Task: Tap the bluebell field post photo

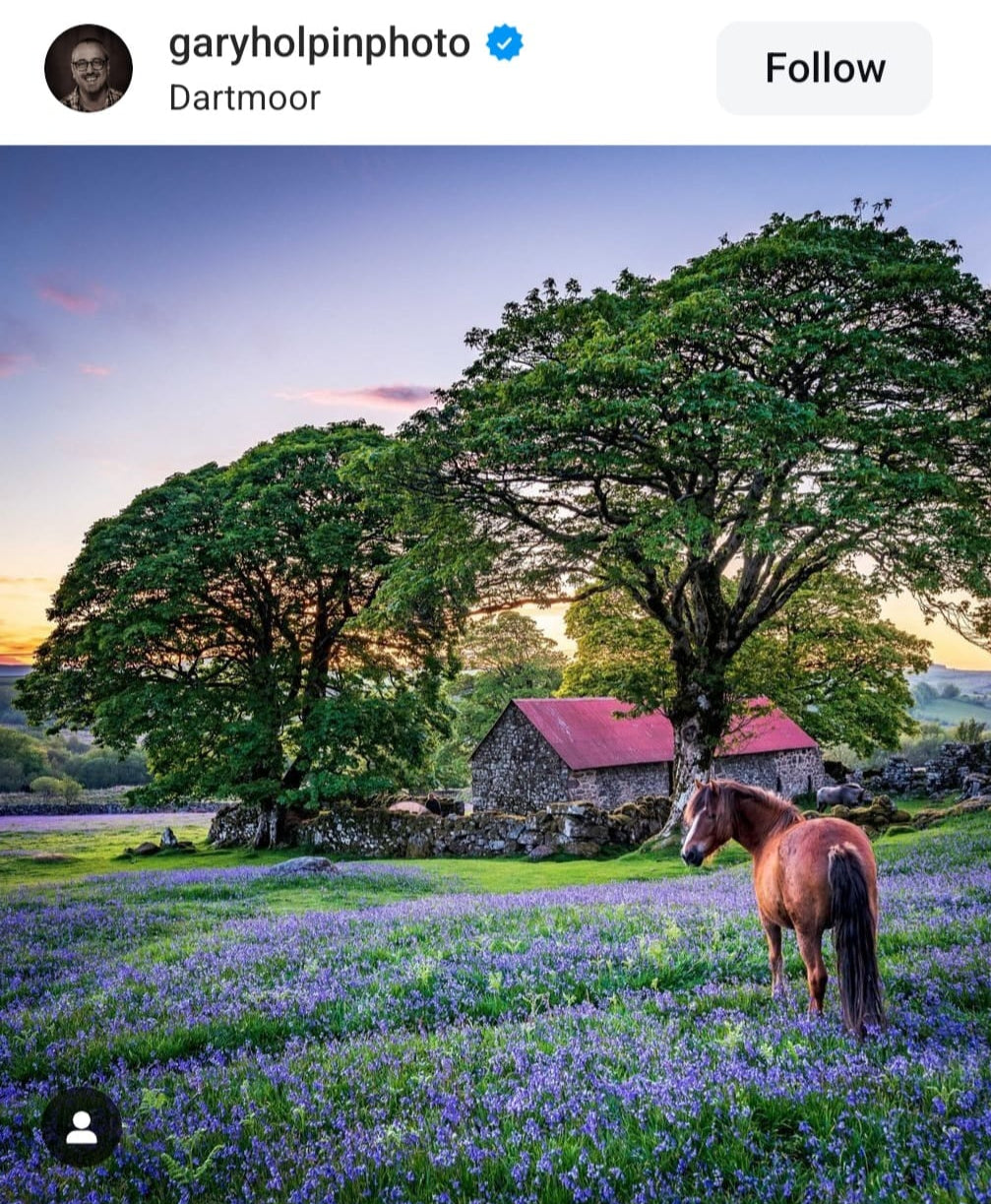Action: [x=495, y=674]
